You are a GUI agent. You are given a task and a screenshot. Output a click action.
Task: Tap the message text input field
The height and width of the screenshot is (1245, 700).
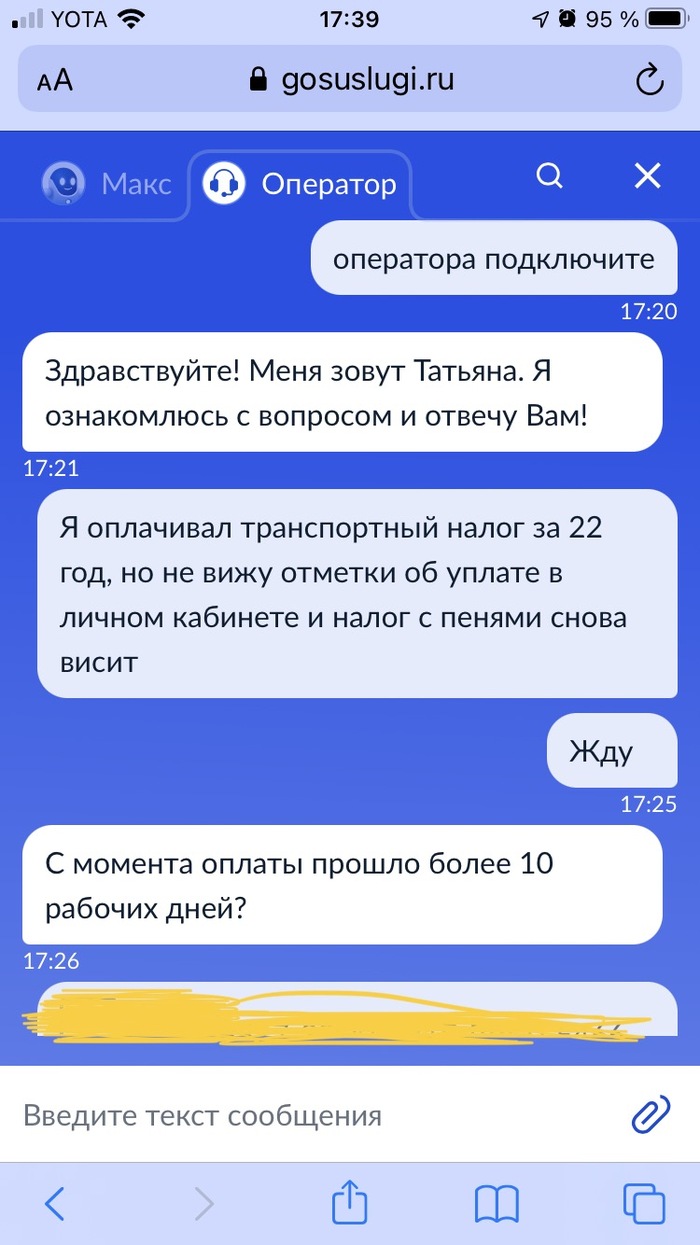[310, 1115]
